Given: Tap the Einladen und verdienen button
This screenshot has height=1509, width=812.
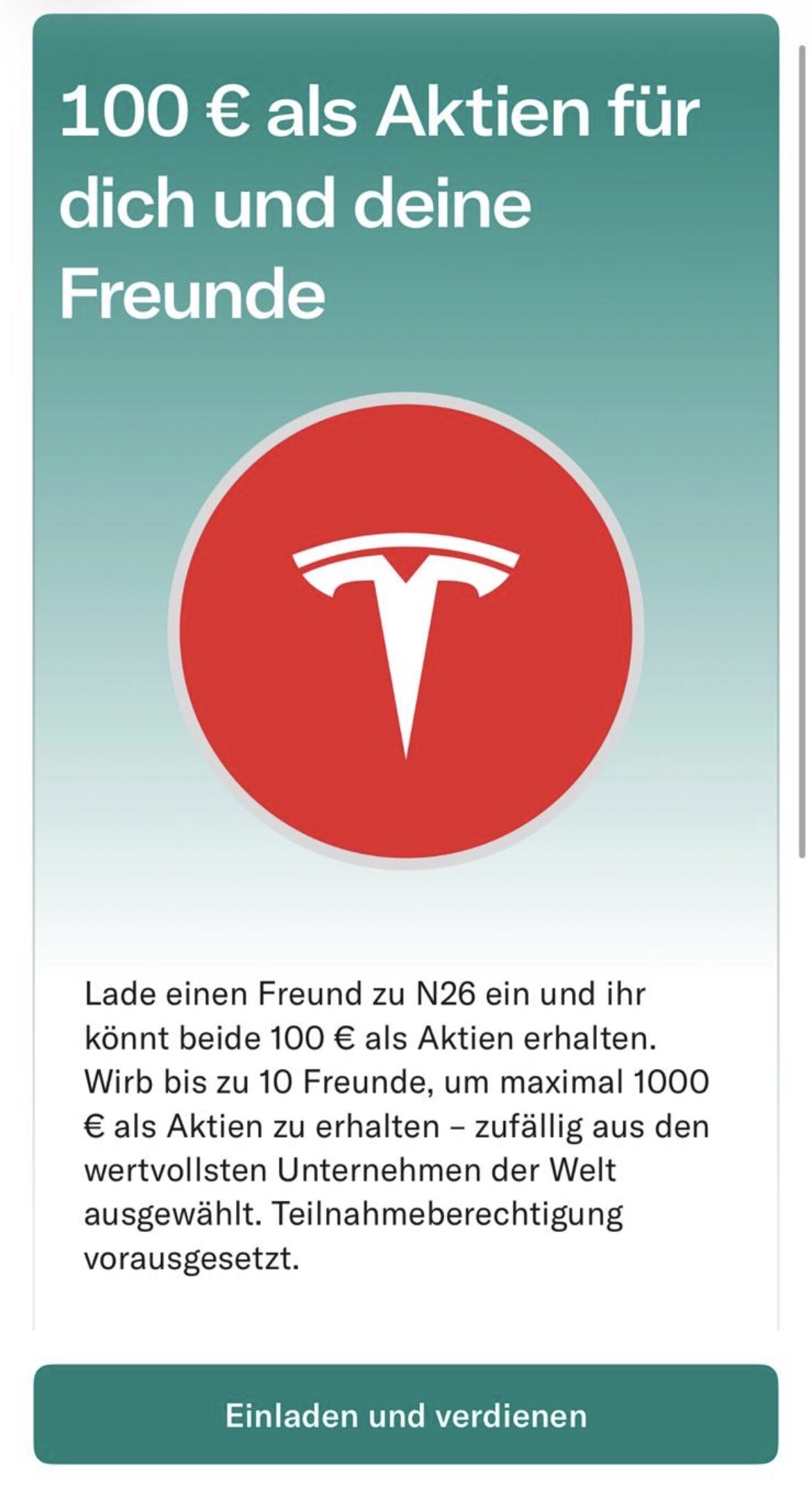Looking at the screenshot, I should pos(406,1416).
